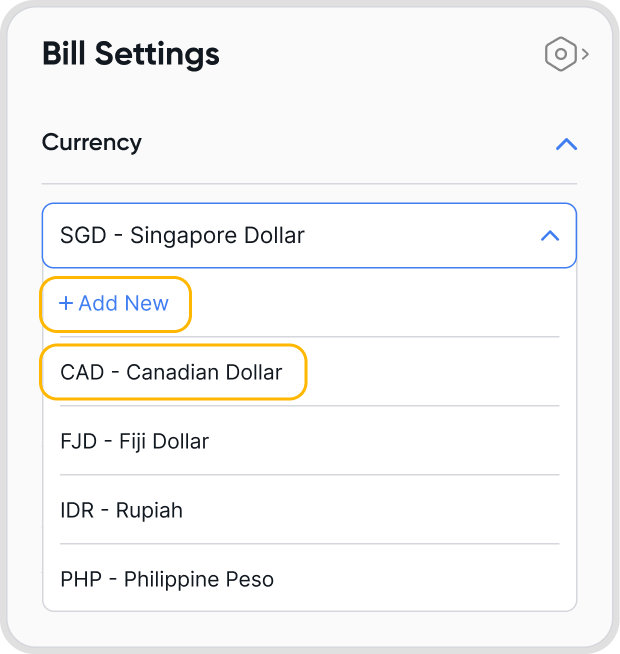The height and width of the screenshot is (654, 620).
Task: Collapse the Currency section
Action: pos(566,144)
